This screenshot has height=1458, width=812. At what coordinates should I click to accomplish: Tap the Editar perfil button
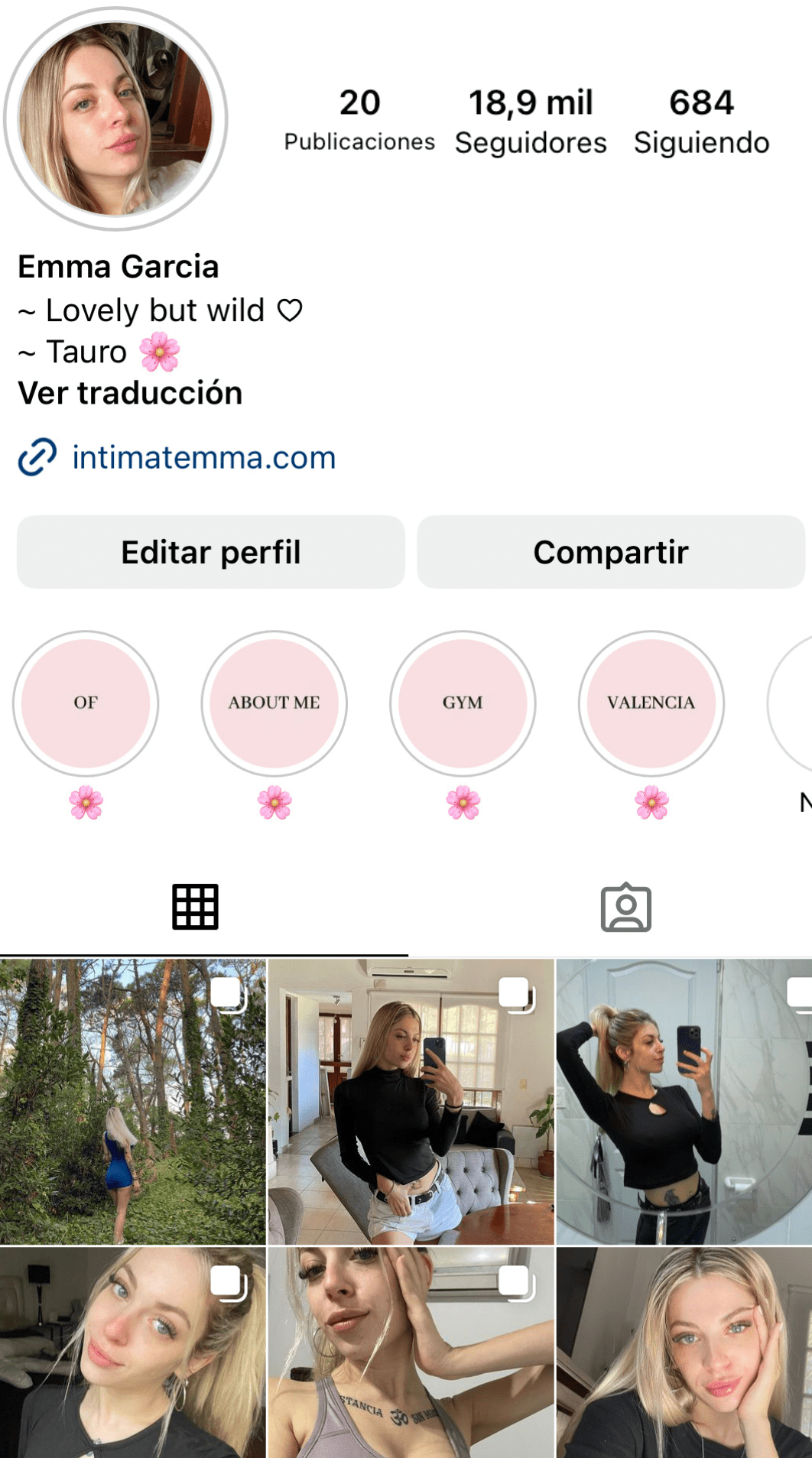click(x=211, y=552)
